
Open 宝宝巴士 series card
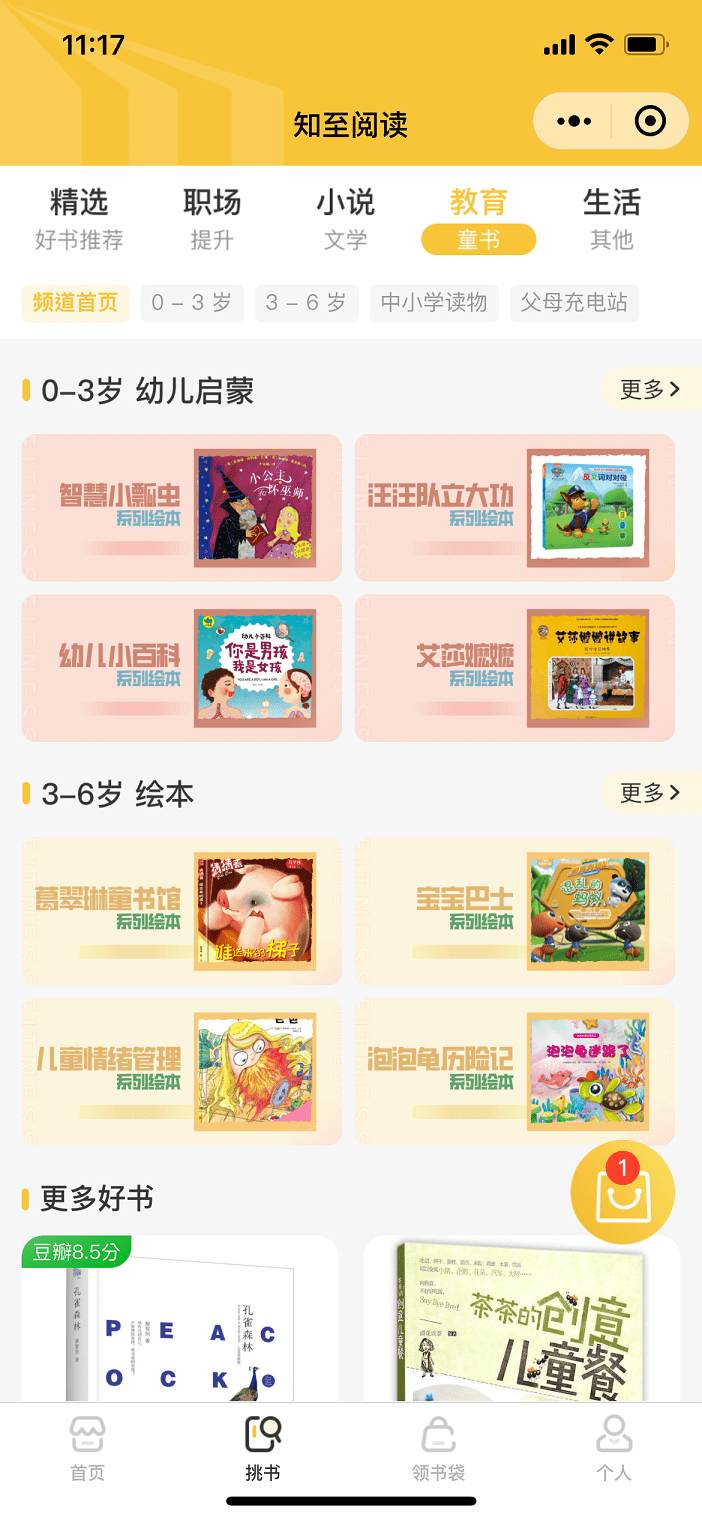[514, 911]
